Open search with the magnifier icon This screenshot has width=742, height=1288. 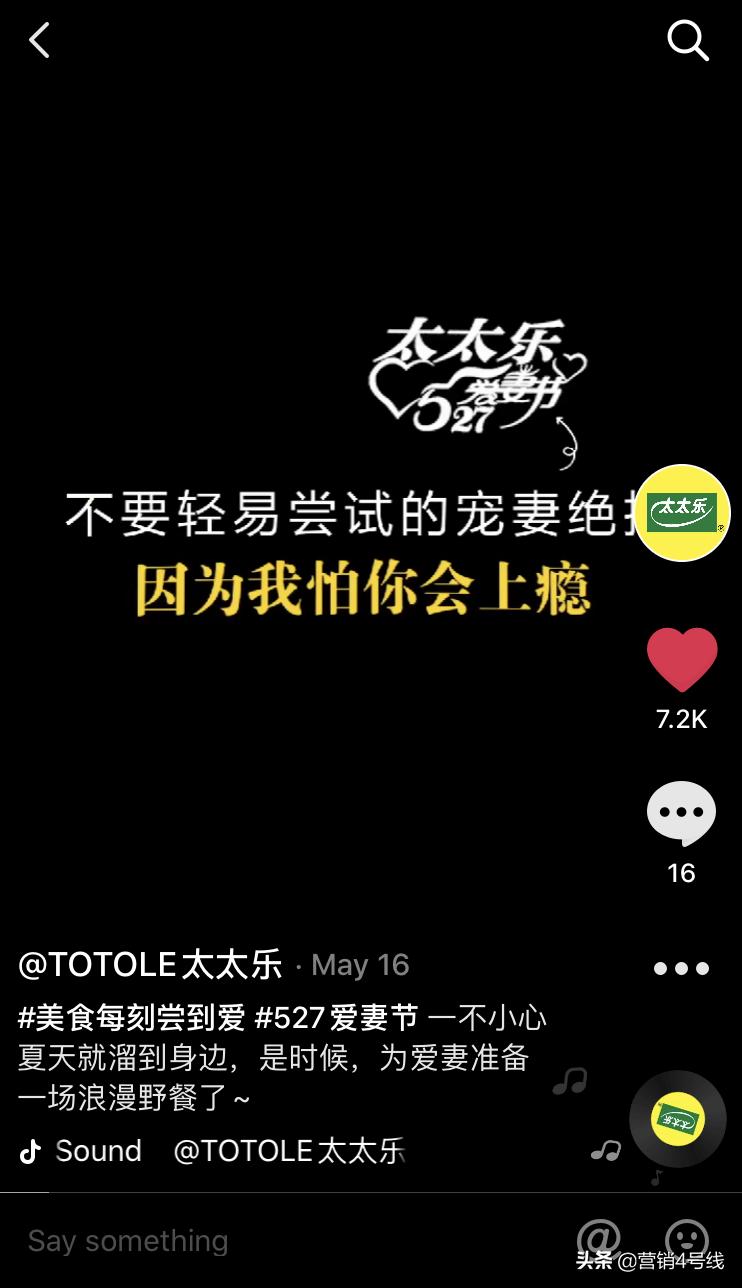coord(687,41)
